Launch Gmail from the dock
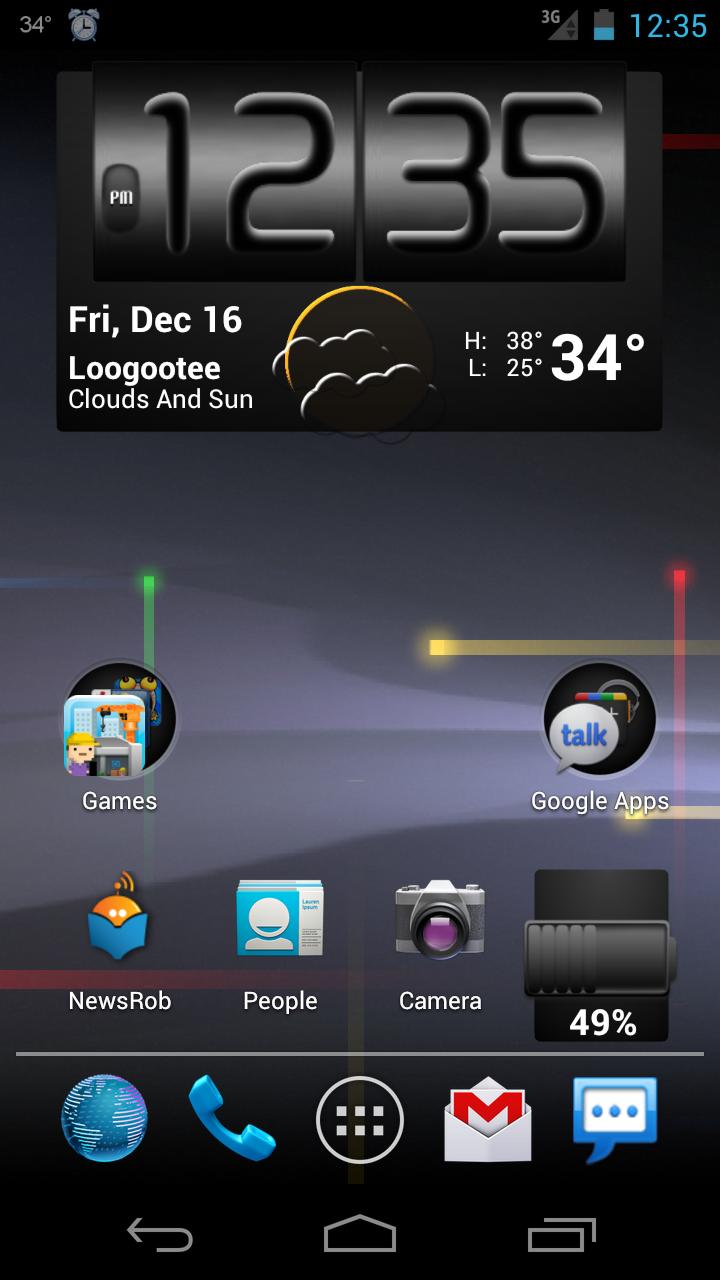Screen dimensions: 720x1280 [488, 1120]
